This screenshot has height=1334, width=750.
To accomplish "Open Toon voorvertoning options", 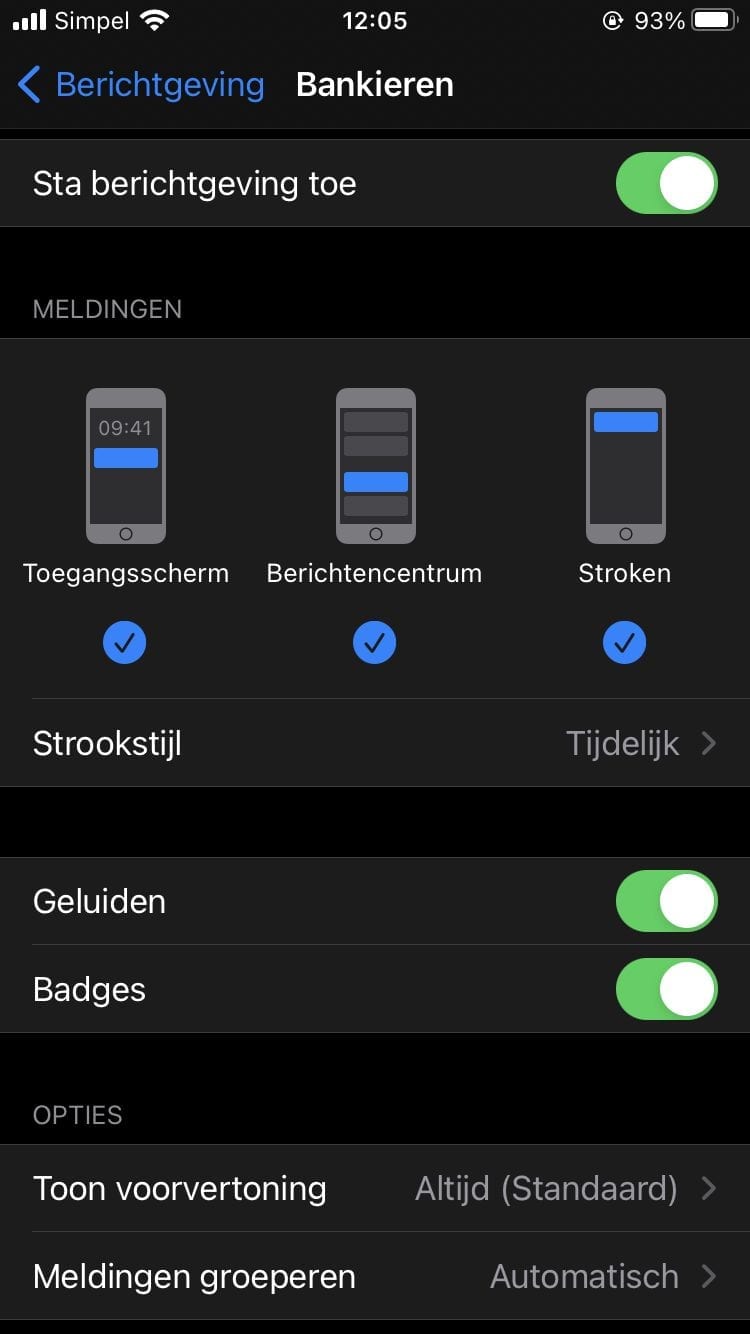I will tap(375, 1189).
